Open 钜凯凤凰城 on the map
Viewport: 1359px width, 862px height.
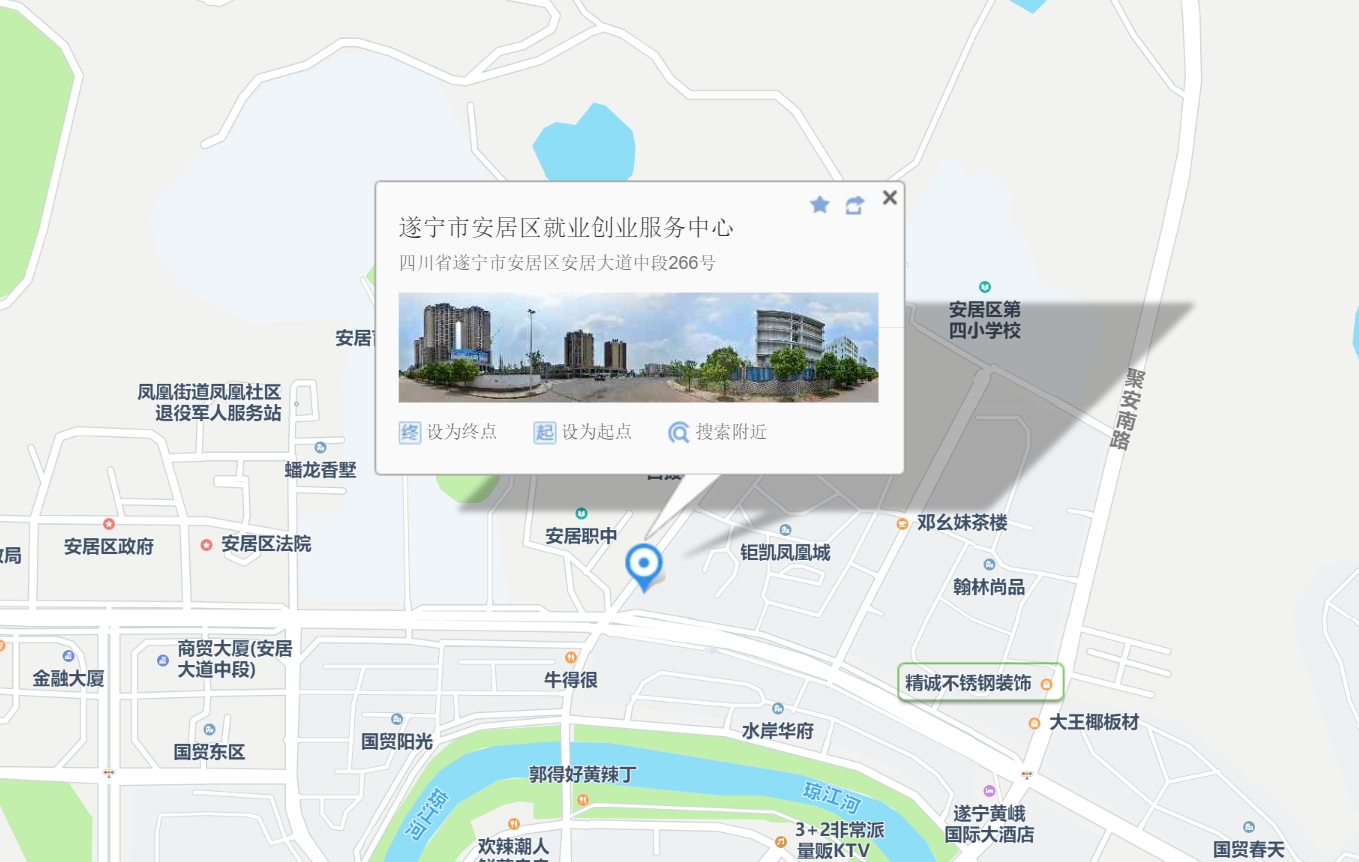point(785,551)
